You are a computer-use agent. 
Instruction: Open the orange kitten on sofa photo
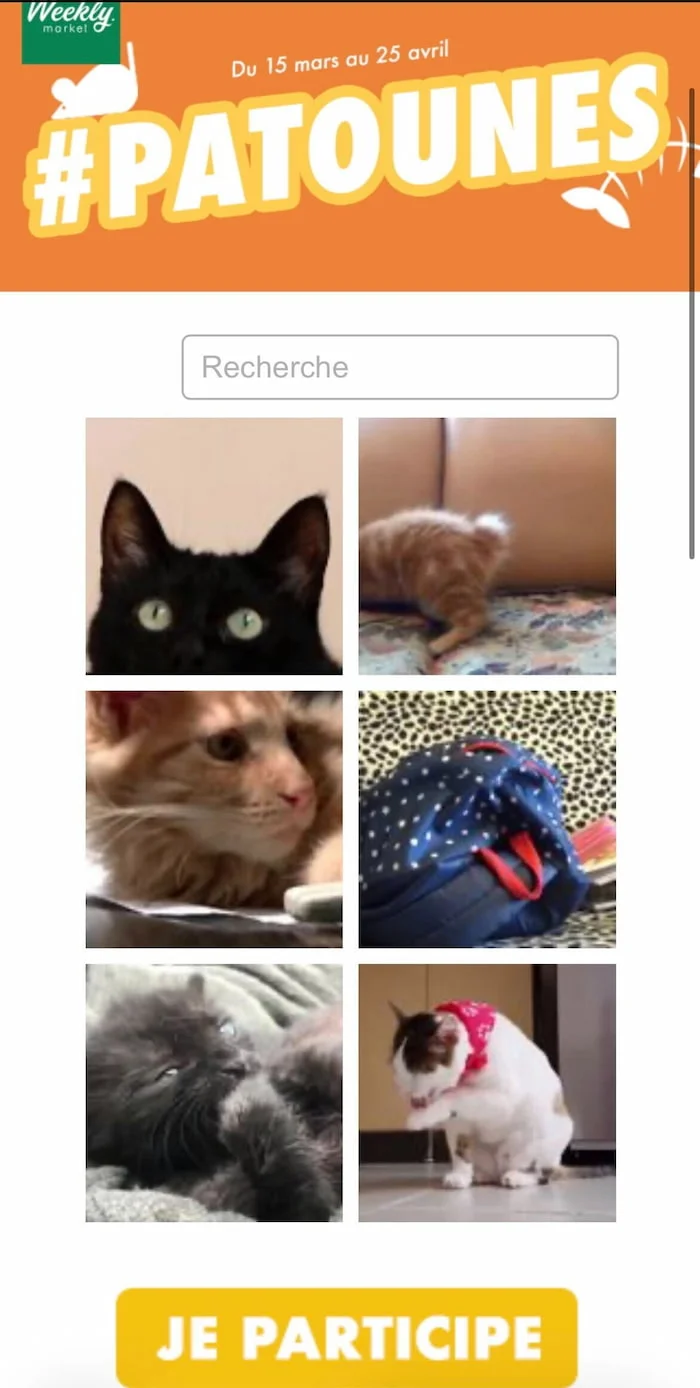tap(487, 546)
